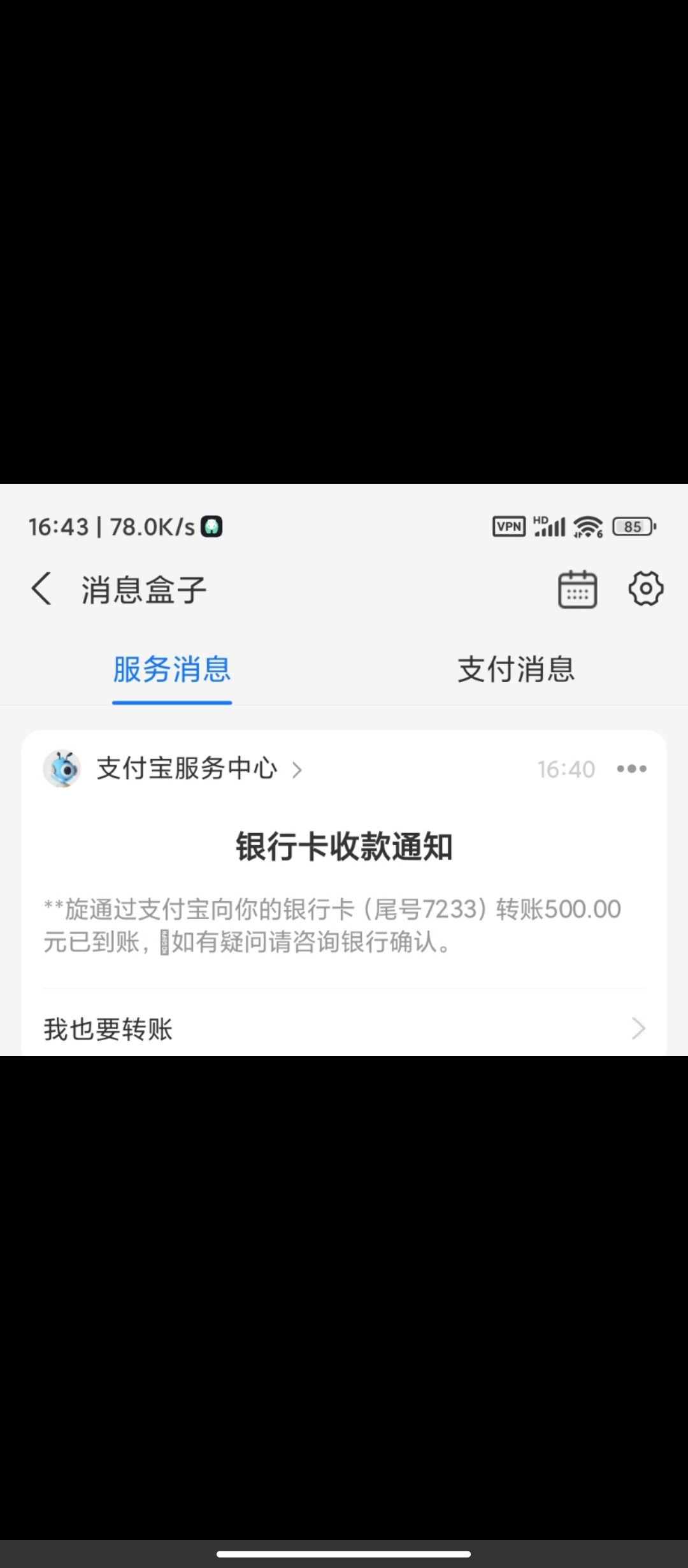Open the three-dot menu on message card

click(631, 769)
